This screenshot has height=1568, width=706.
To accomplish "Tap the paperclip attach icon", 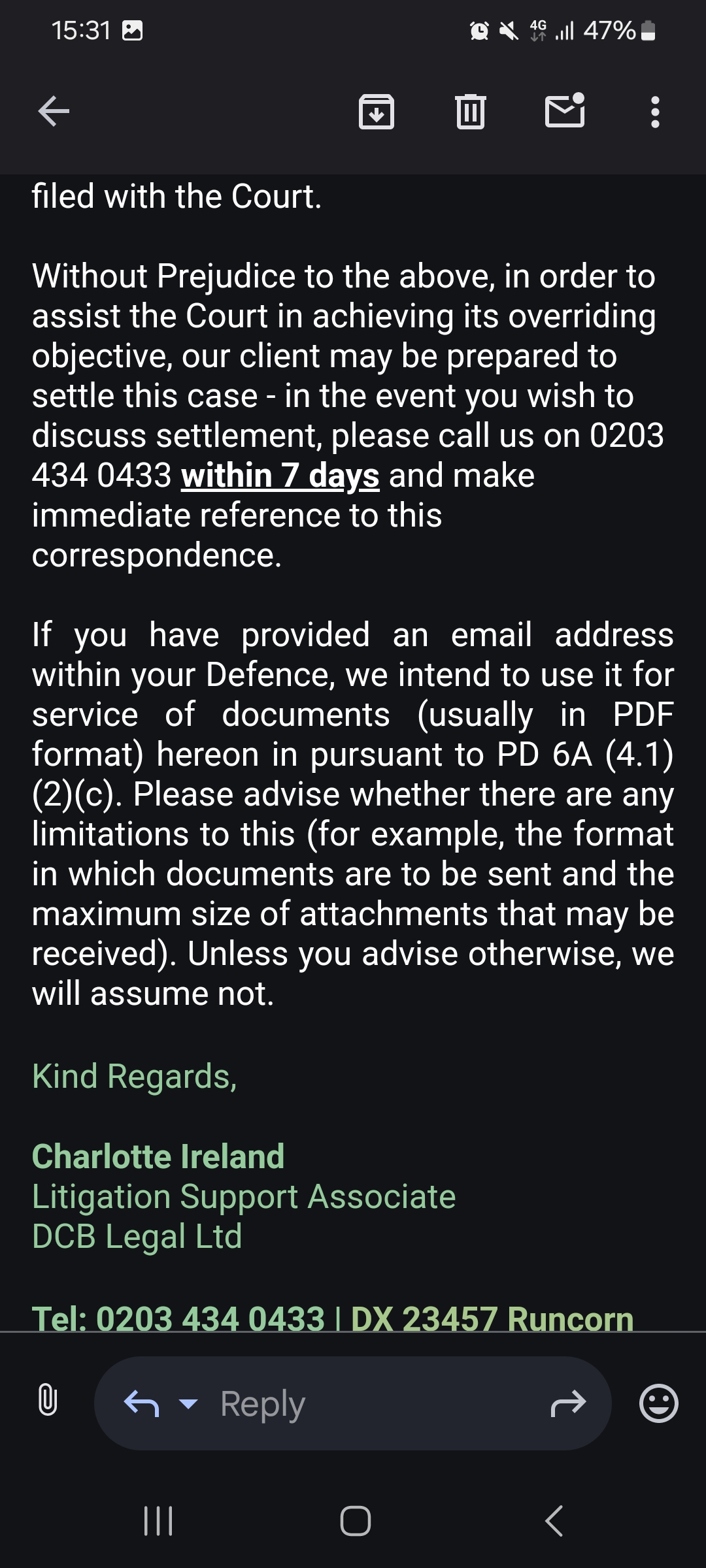I will [47, 1403].
